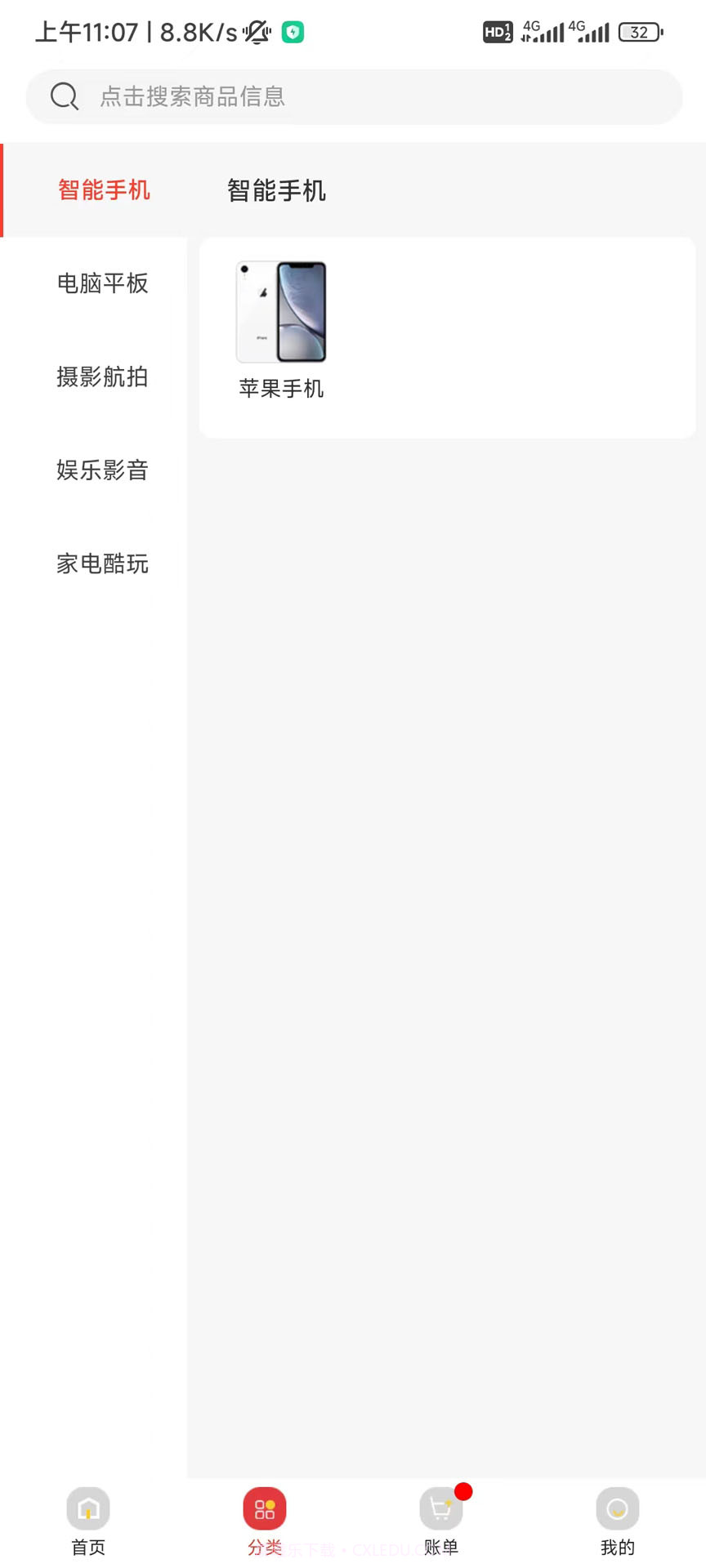Open the 分类 categories icon in bottom navigation

[265, 1508]
